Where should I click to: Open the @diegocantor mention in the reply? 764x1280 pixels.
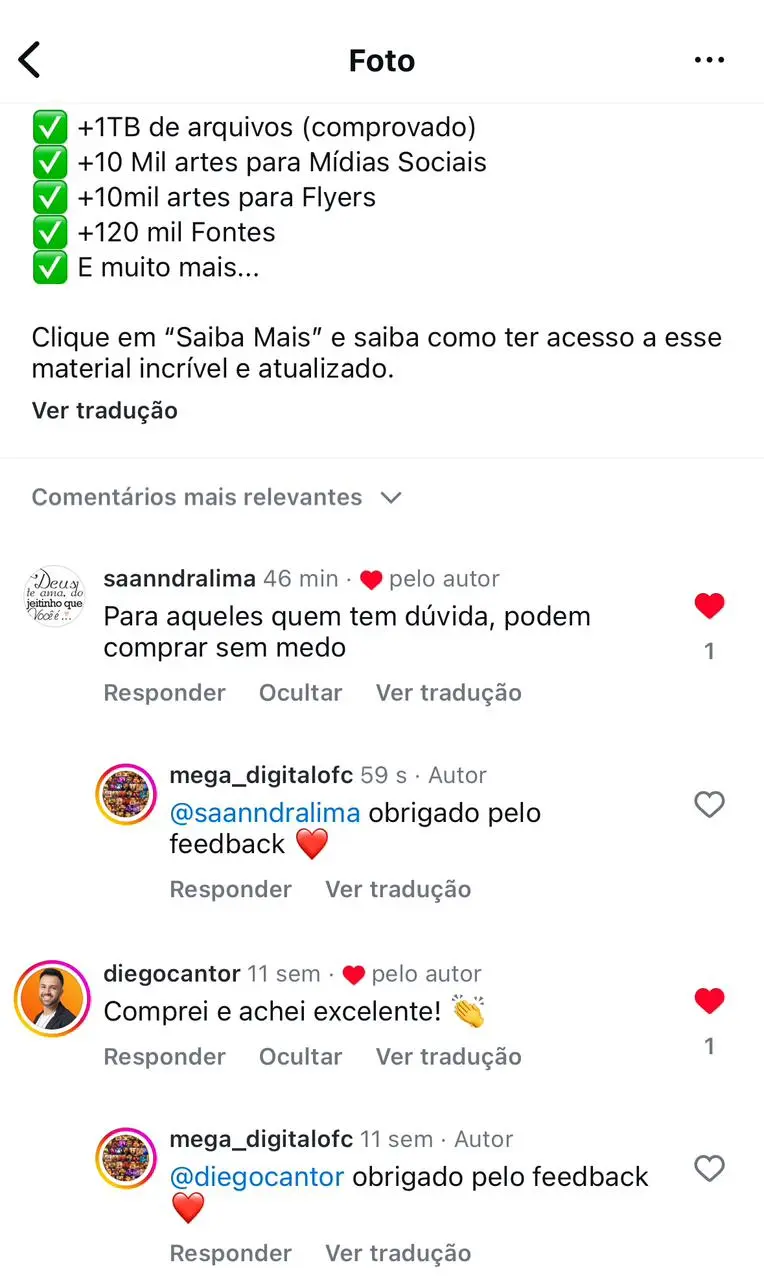pyautogui.click(x=256, y=1177)
